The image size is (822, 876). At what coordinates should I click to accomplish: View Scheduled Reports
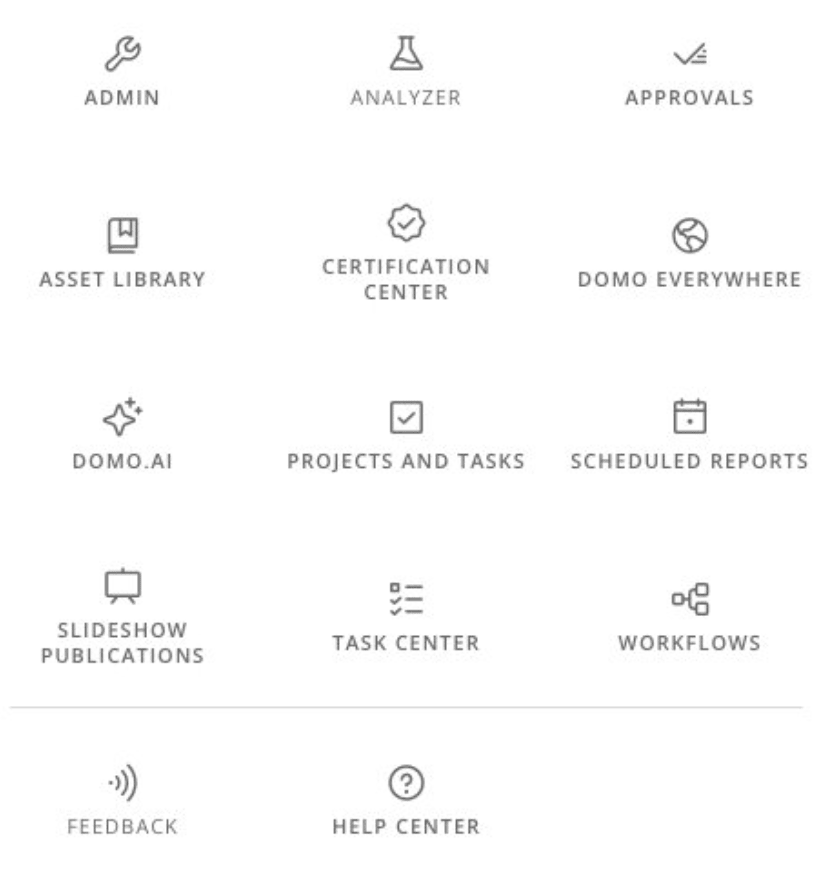tap(689, 436)
